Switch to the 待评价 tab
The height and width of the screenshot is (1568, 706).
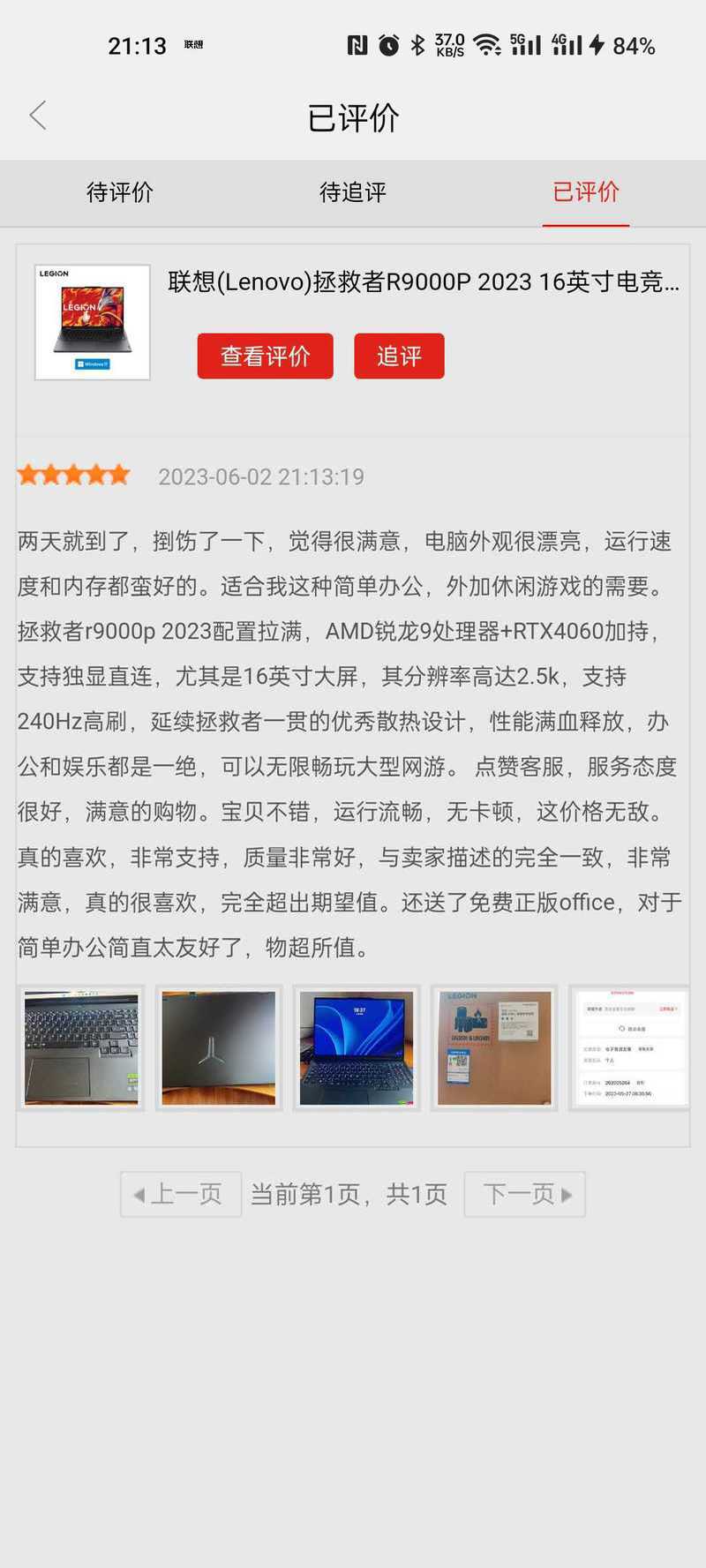pos(120,192)
